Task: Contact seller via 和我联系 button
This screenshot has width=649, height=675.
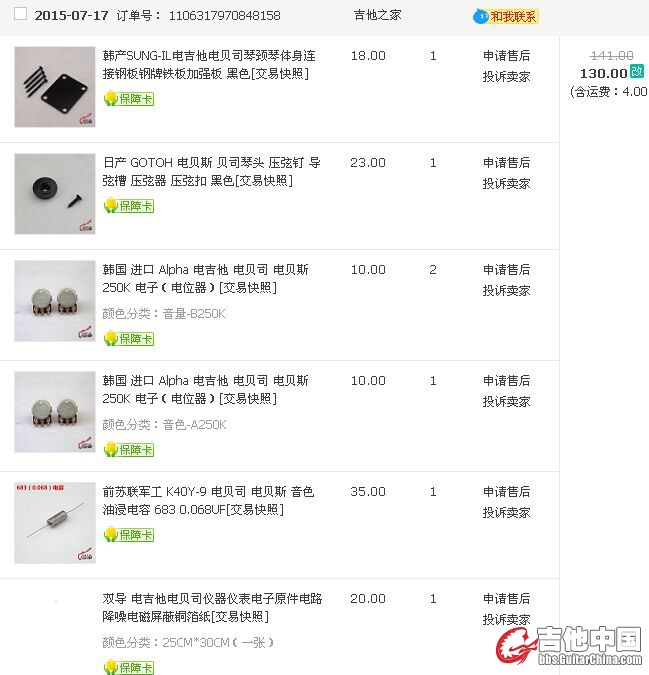Action: coord(507,16)
